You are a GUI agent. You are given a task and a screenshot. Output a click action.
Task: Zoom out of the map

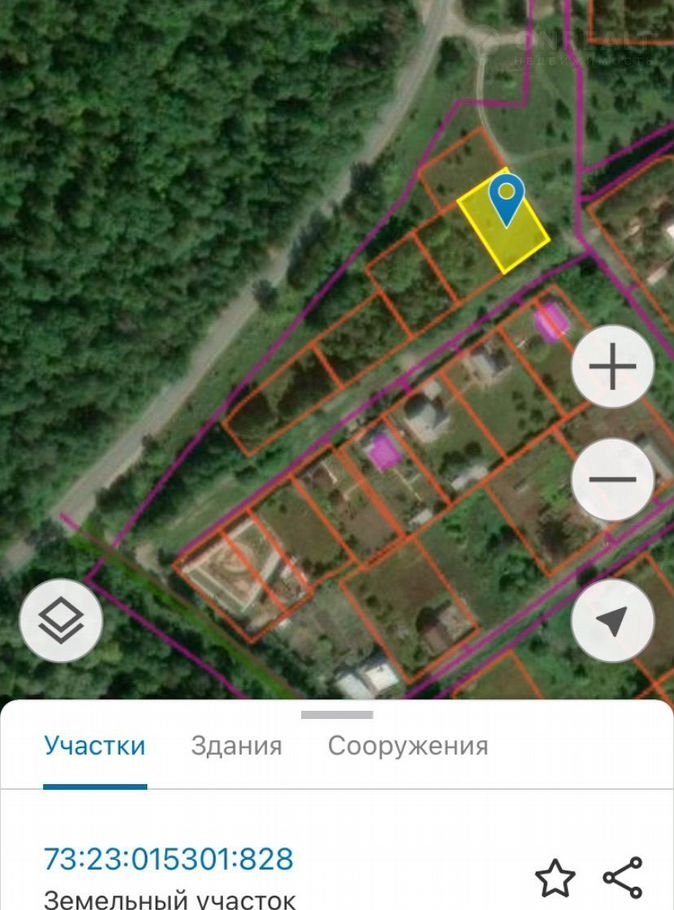click(612, 479)
